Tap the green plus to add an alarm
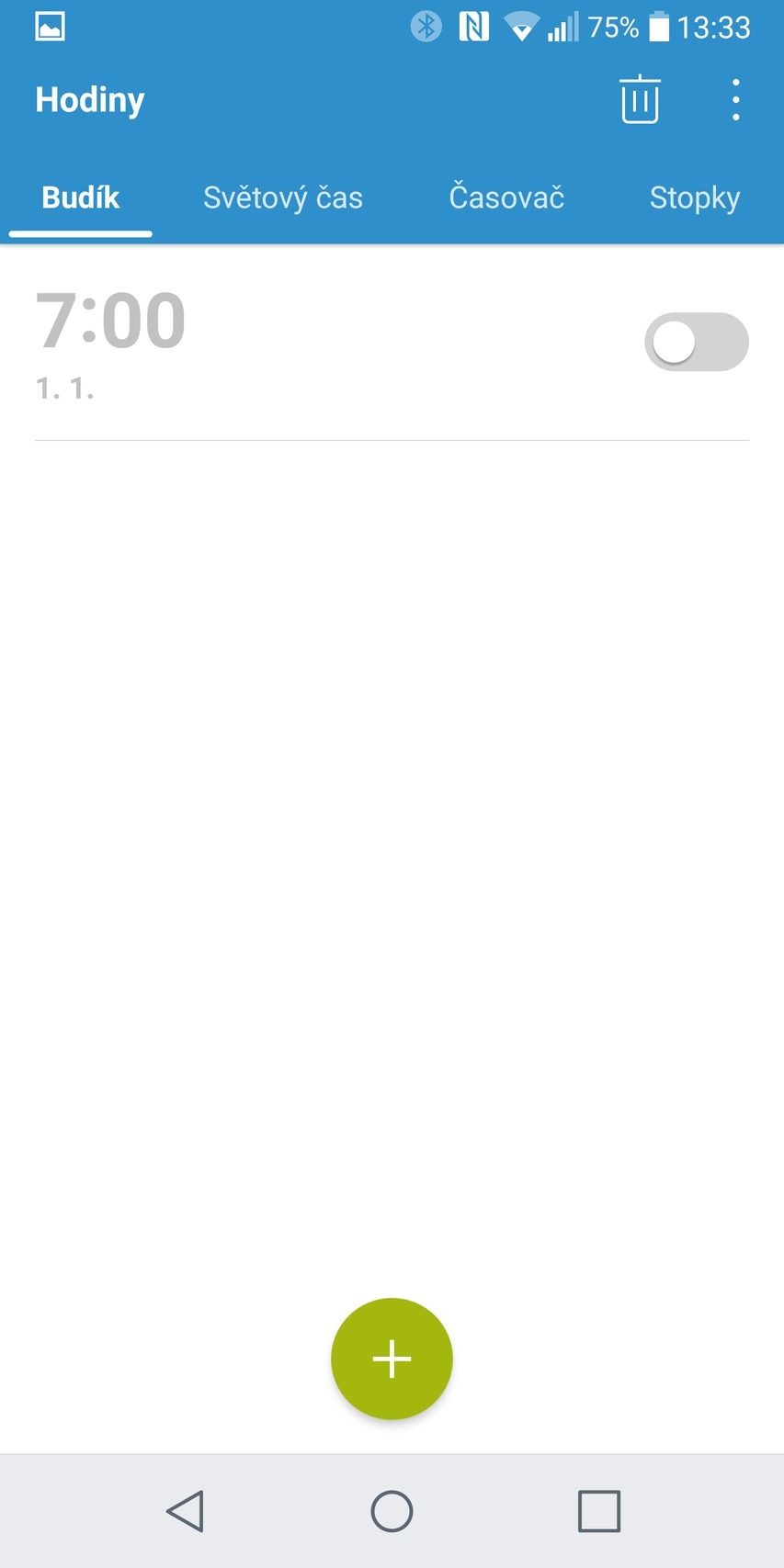 (x=392, y=1358)
